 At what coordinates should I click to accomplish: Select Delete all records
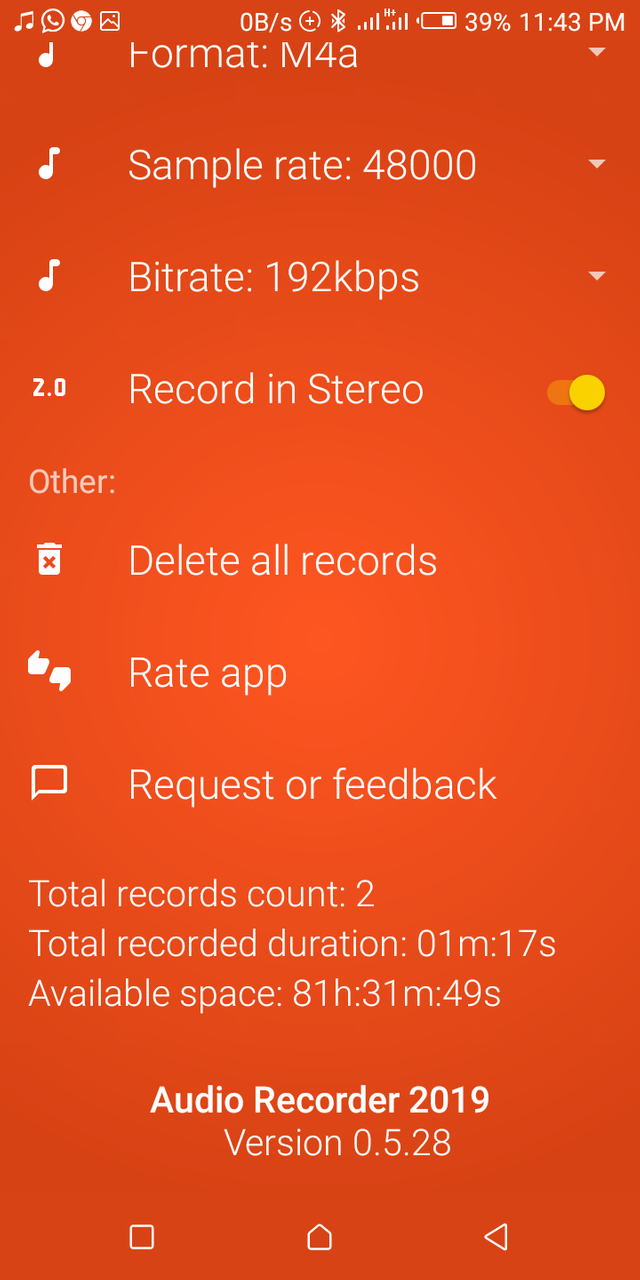click(282, 561)
